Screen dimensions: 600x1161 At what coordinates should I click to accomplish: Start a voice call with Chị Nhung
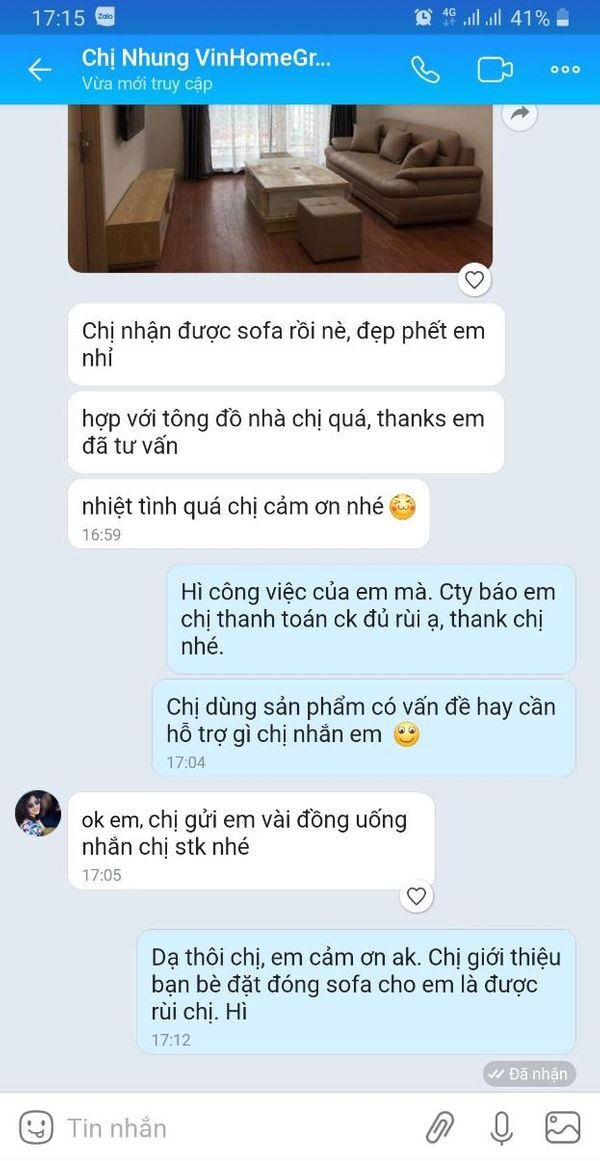(425, 70)
